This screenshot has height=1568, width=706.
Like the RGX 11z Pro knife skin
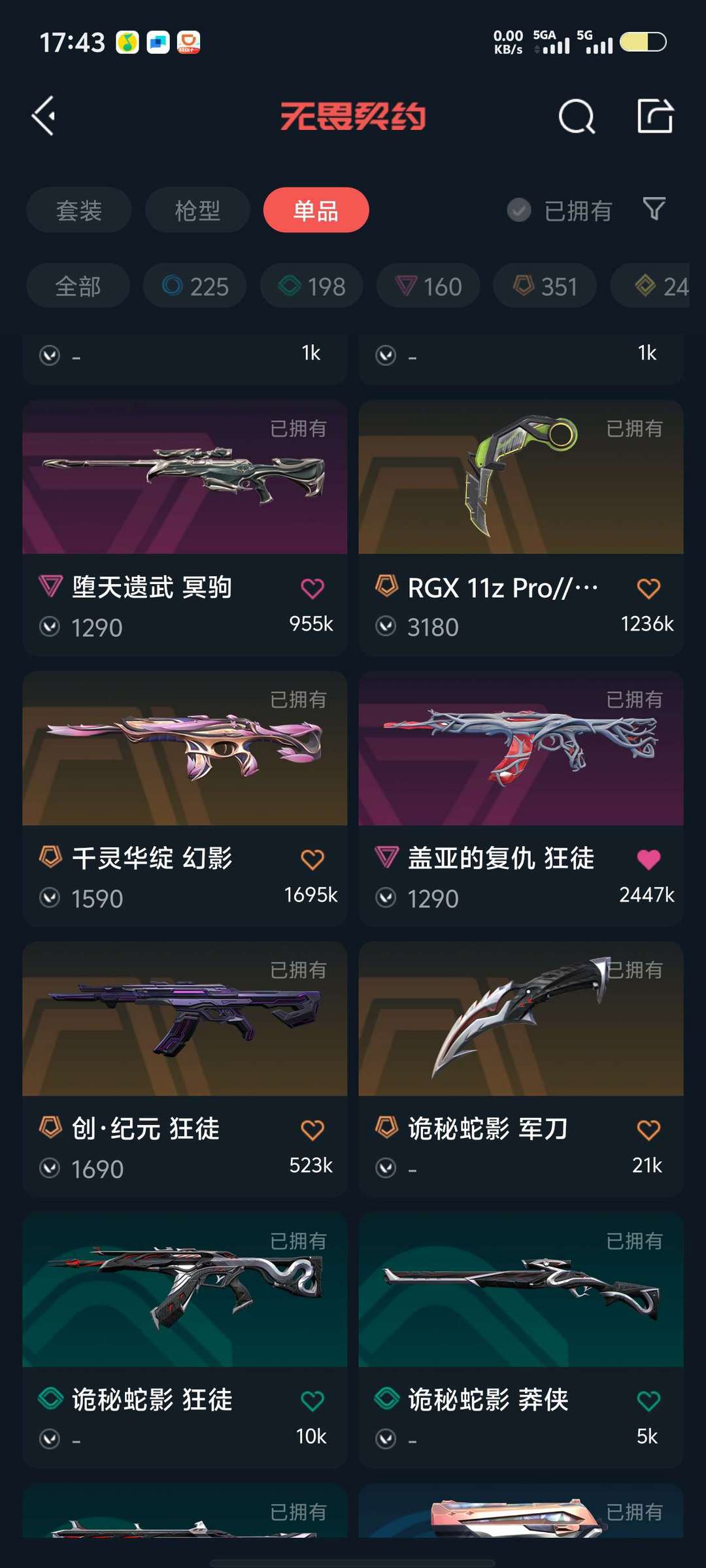pyautogui.click(x=648, y=589)
